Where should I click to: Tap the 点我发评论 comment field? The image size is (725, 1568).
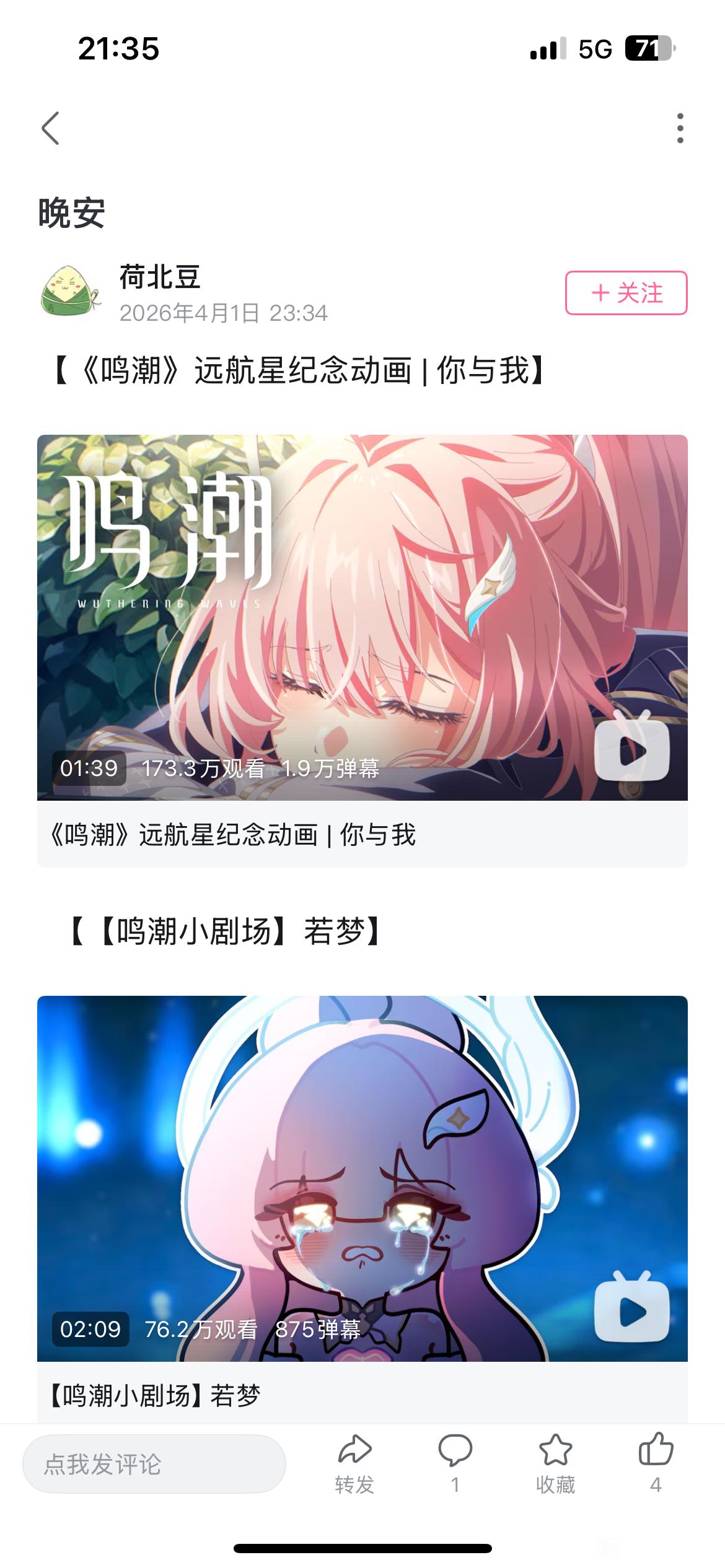click(x=154, y=1464)
